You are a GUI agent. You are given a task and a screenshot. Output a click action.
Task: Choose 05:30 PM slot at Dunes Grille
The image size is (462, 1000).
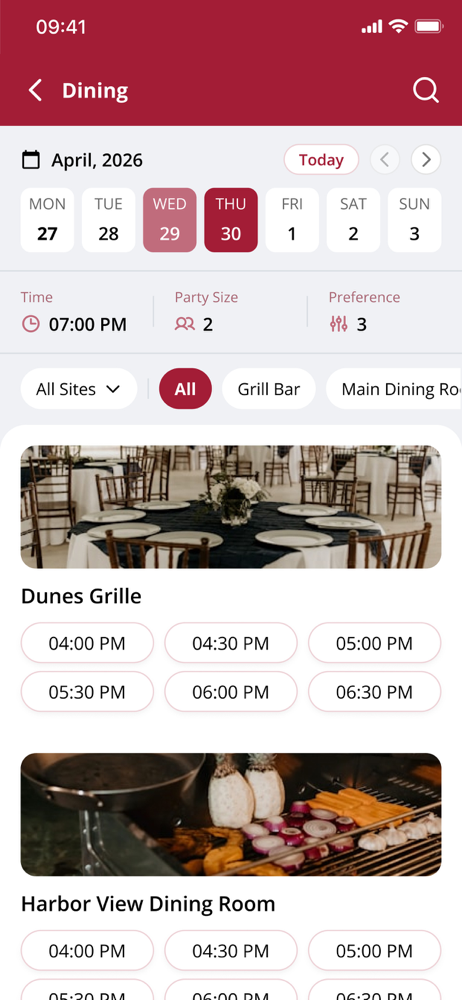click(x=87, y=692)
